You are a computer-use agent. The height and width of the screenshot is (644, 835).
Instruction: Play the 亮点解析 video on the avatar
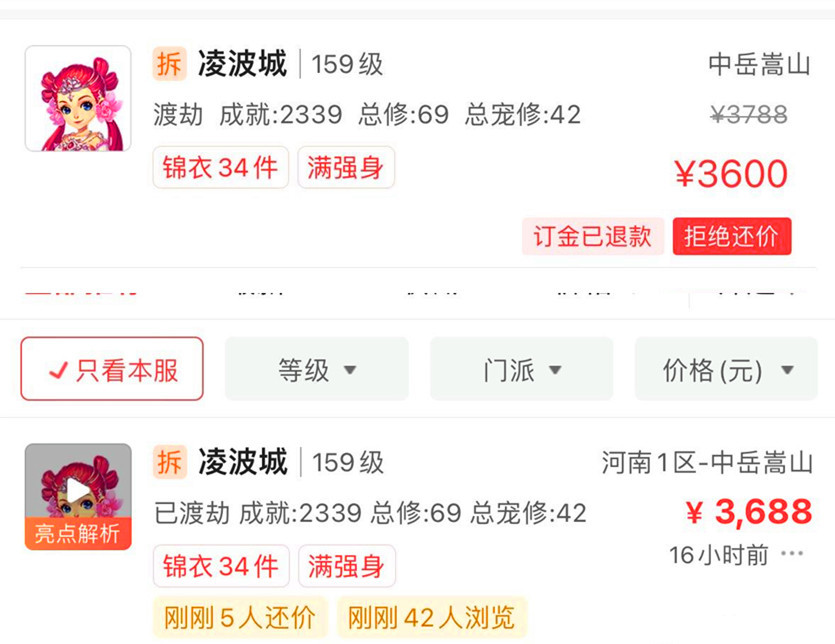[78, 492]
